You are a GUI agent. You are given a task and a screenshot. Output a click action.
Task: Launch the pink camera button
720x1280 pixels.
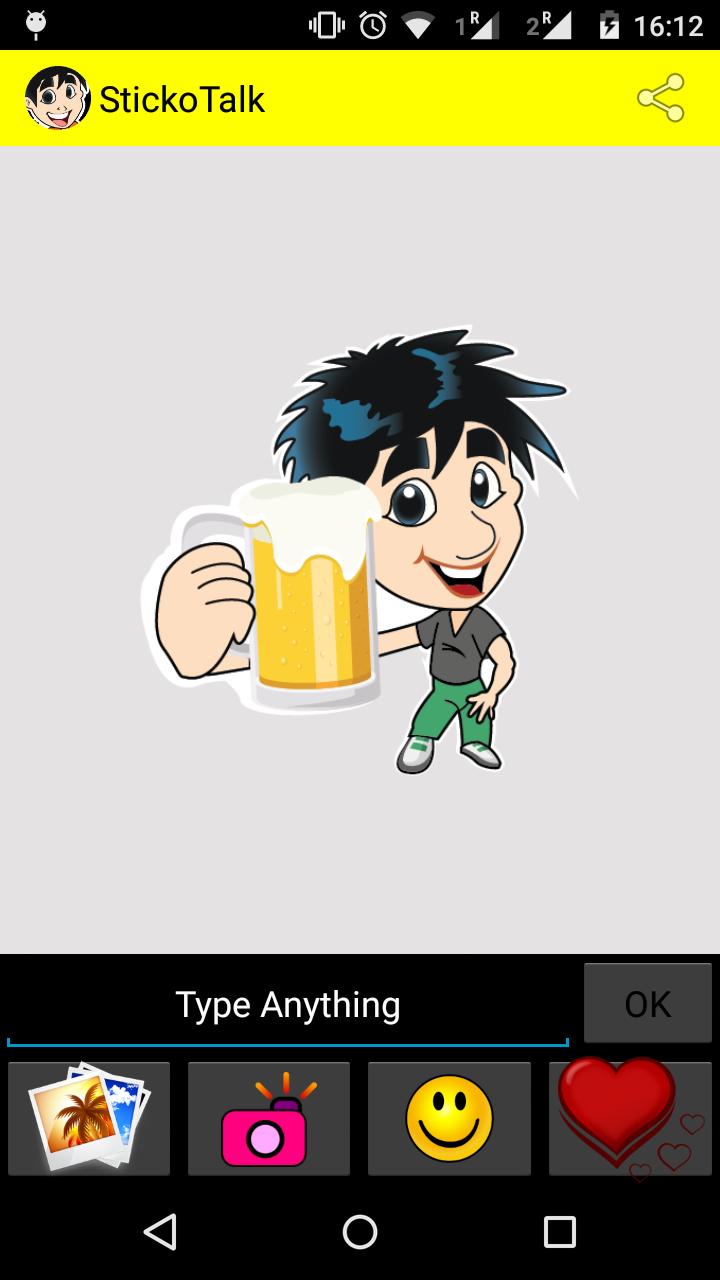269,1118
